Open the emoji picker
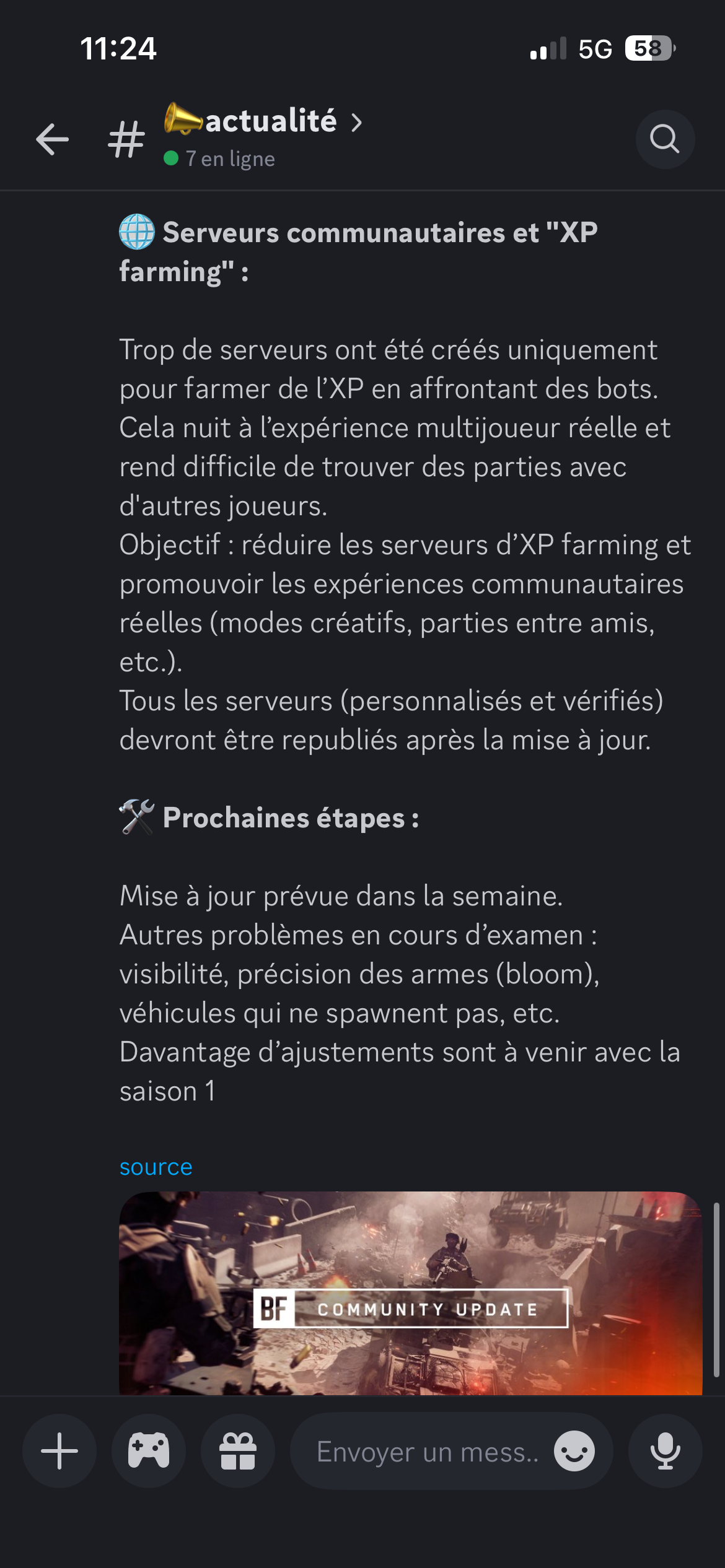 click(574, 1451)
